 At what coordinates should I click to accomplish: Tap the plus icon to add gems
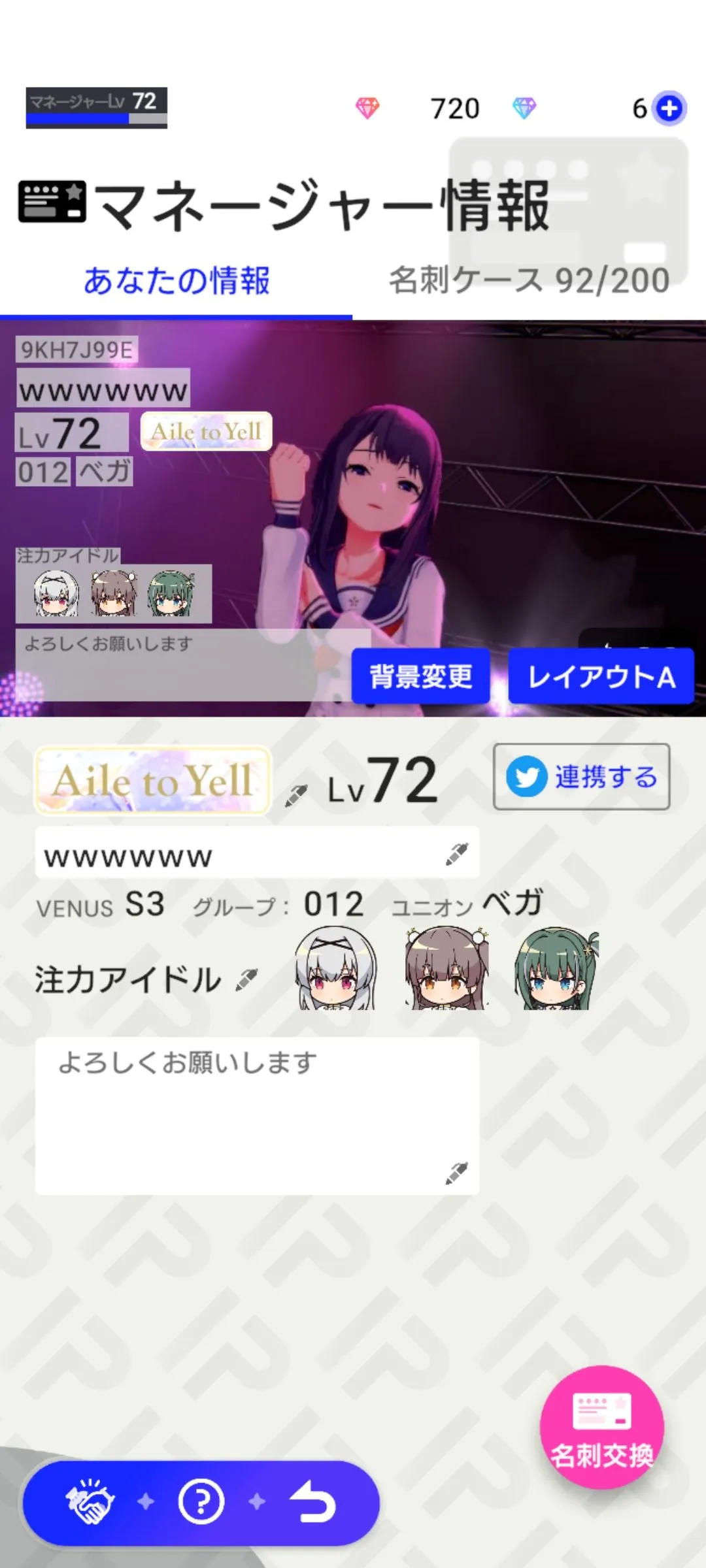pyautogui.click(x=669, y=108)
